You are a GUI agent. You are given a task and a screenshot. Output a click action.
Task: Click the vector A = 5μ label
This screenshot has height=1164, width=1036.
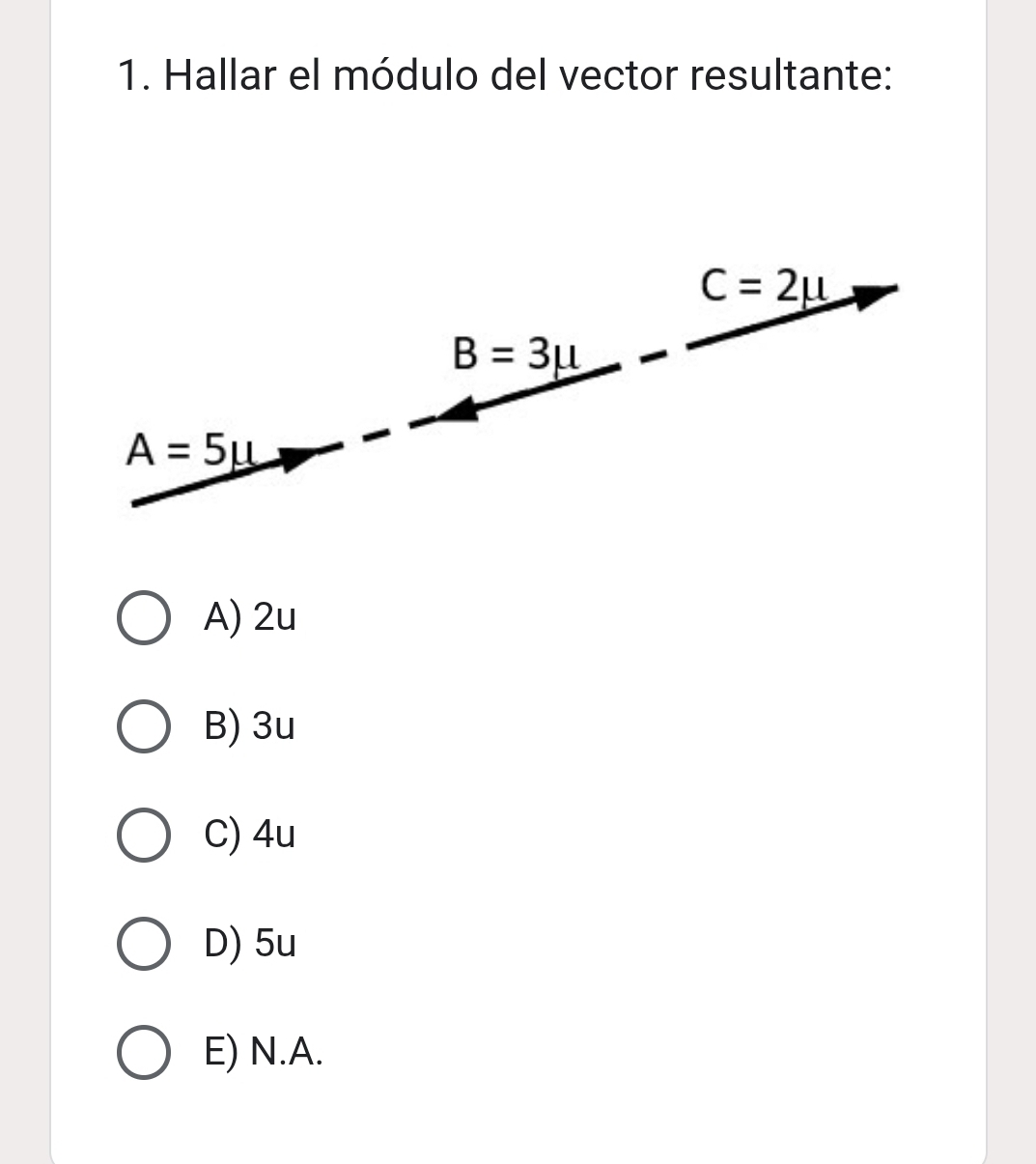point(191,450)
